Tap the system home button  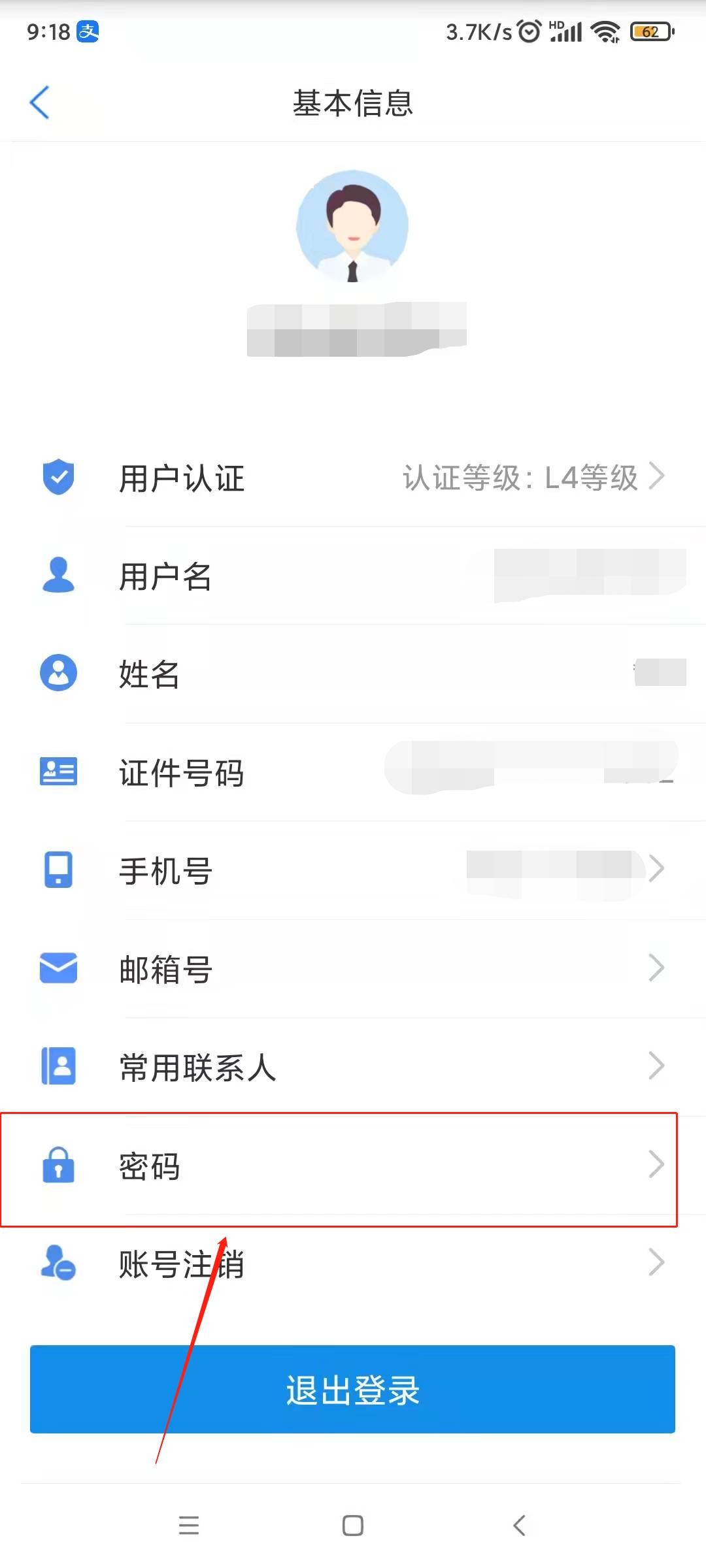pyautogui.click(x=352, y=1526)
